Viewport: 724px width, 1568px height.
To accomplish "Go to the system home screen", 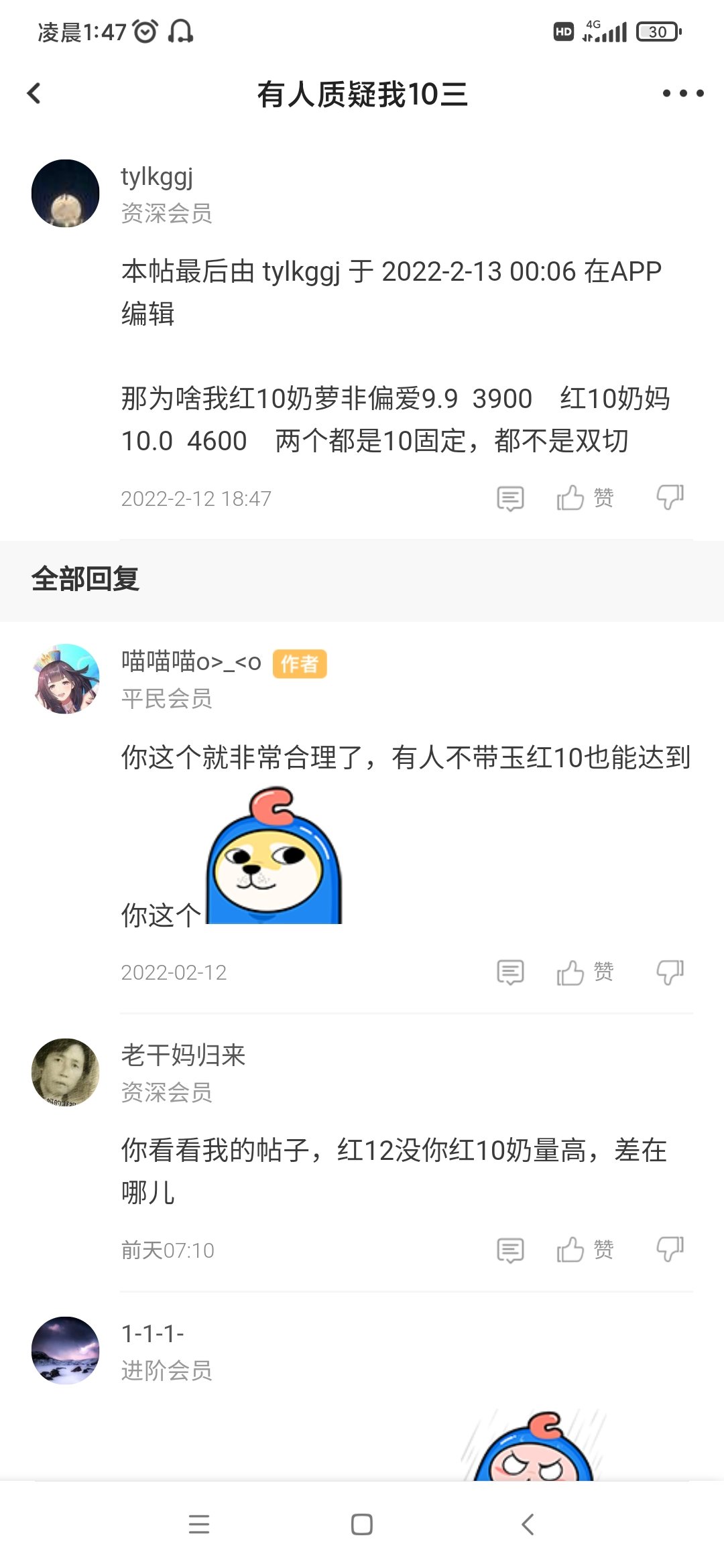I will coord(362,1524).
